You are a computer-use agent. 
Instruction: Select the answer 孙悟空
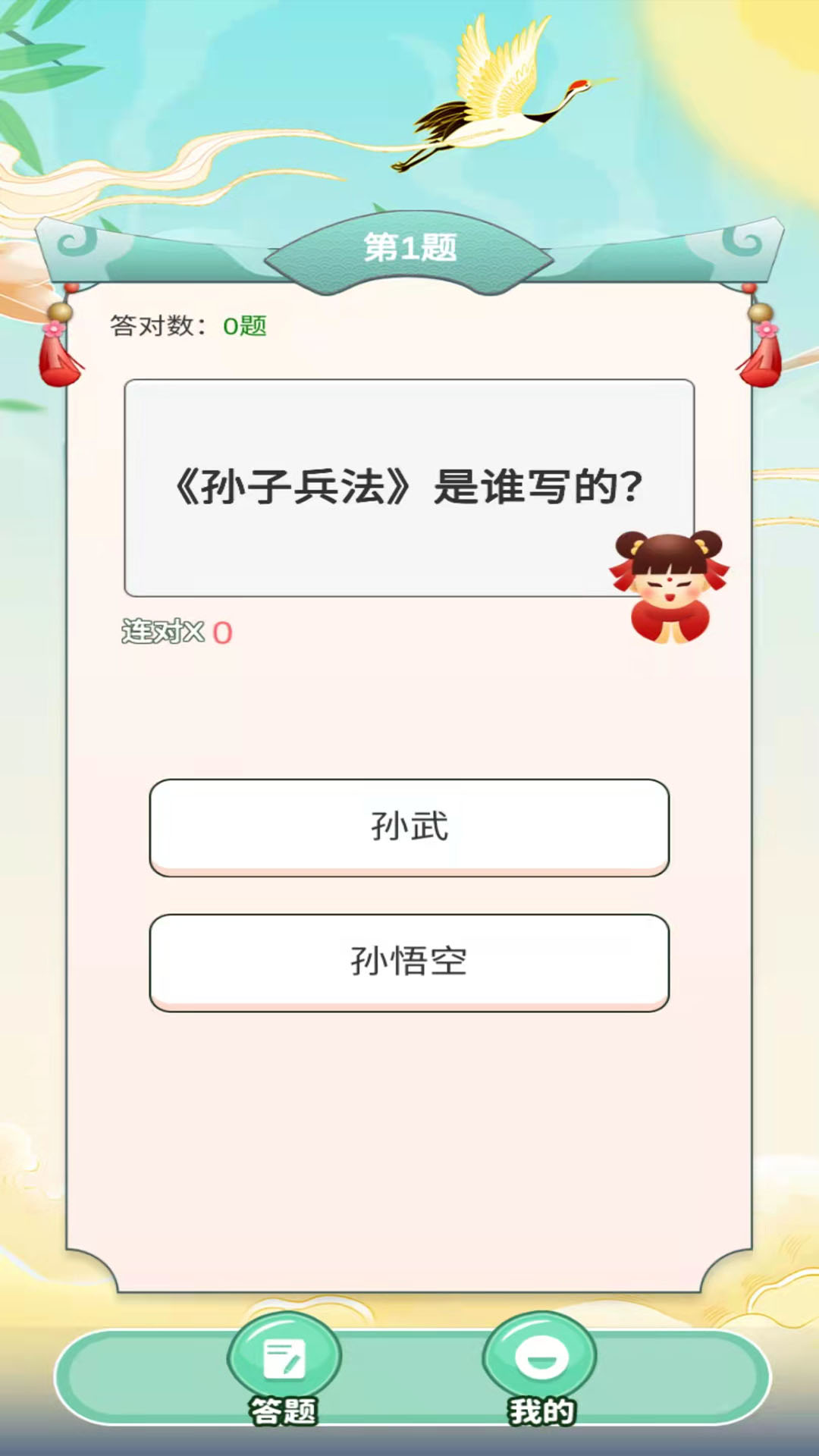click(409, 962)
